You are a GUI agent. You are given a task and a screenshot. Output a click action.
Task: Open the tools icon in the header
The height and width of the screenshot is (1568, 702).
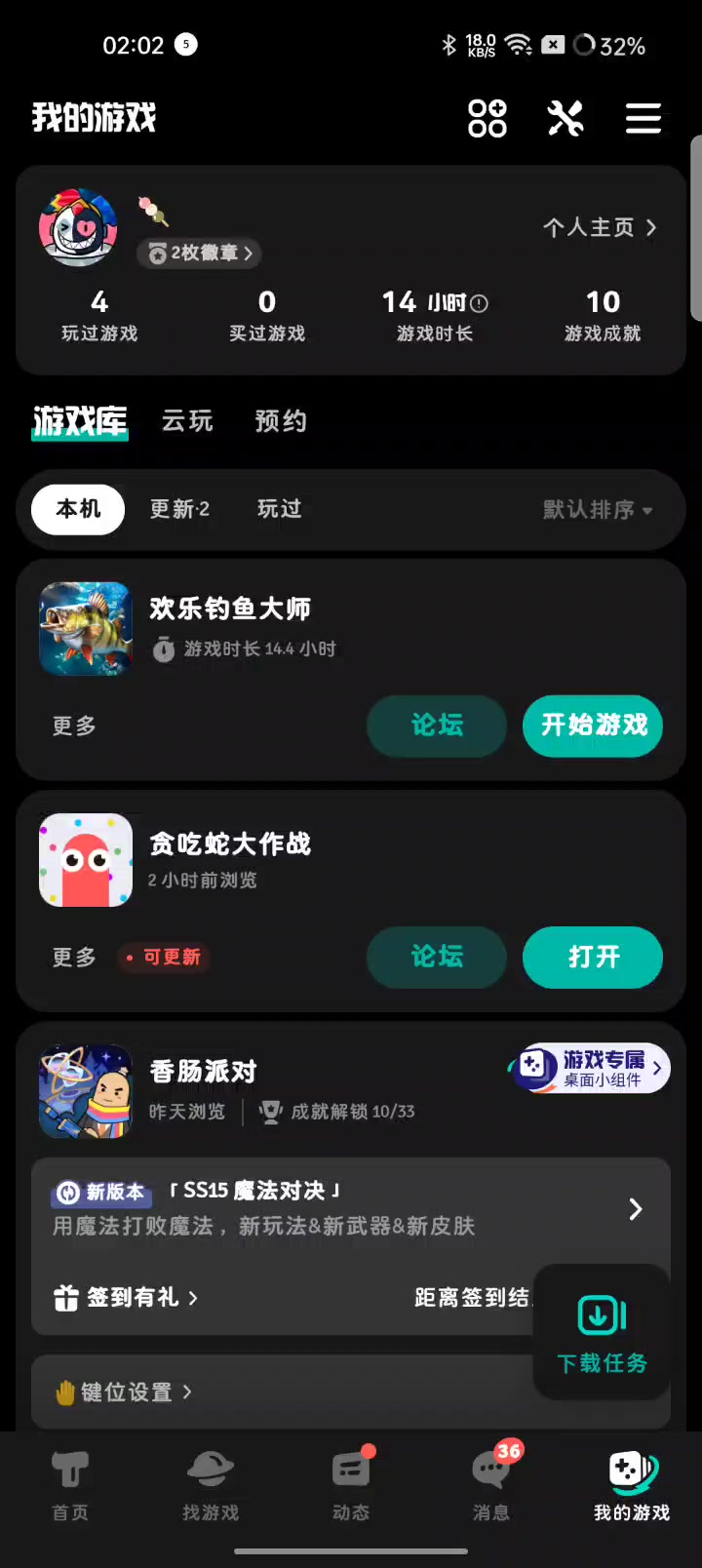pyautogui.click(x=565, y=119)
